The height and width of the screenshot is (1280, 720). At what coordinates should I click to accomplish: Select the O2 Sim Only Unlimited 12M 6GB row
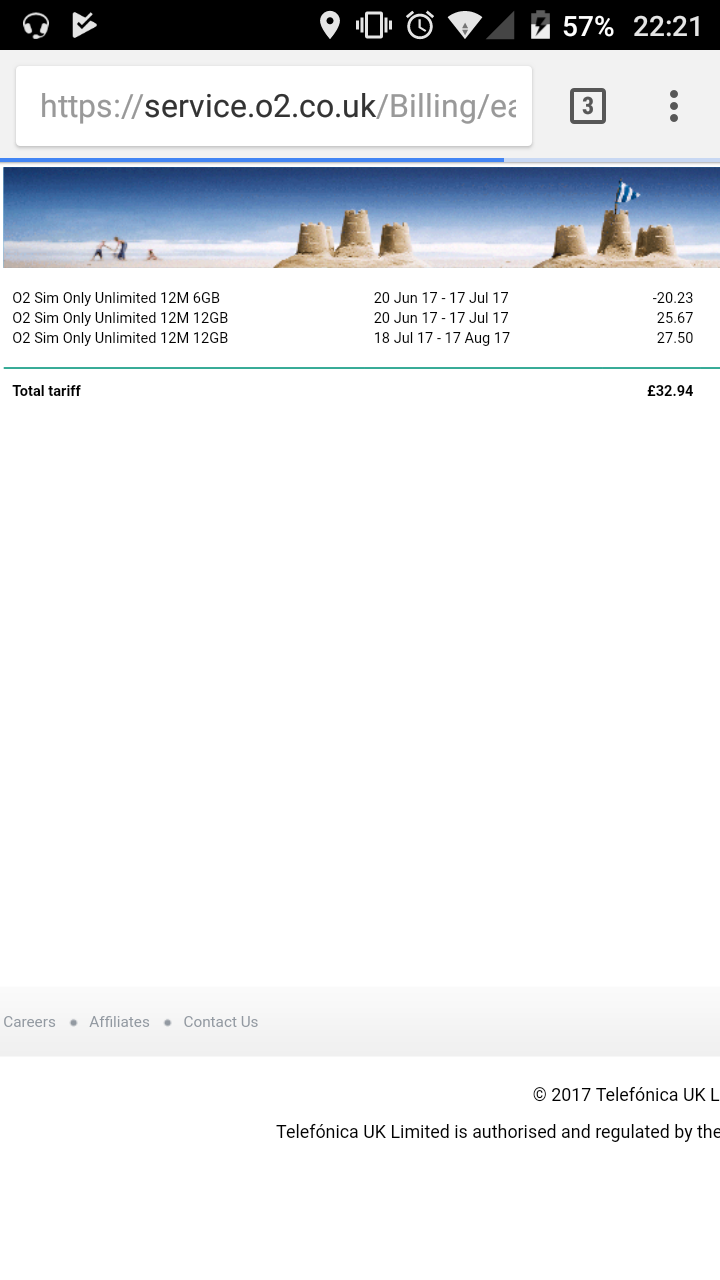[x=114, y=298]
